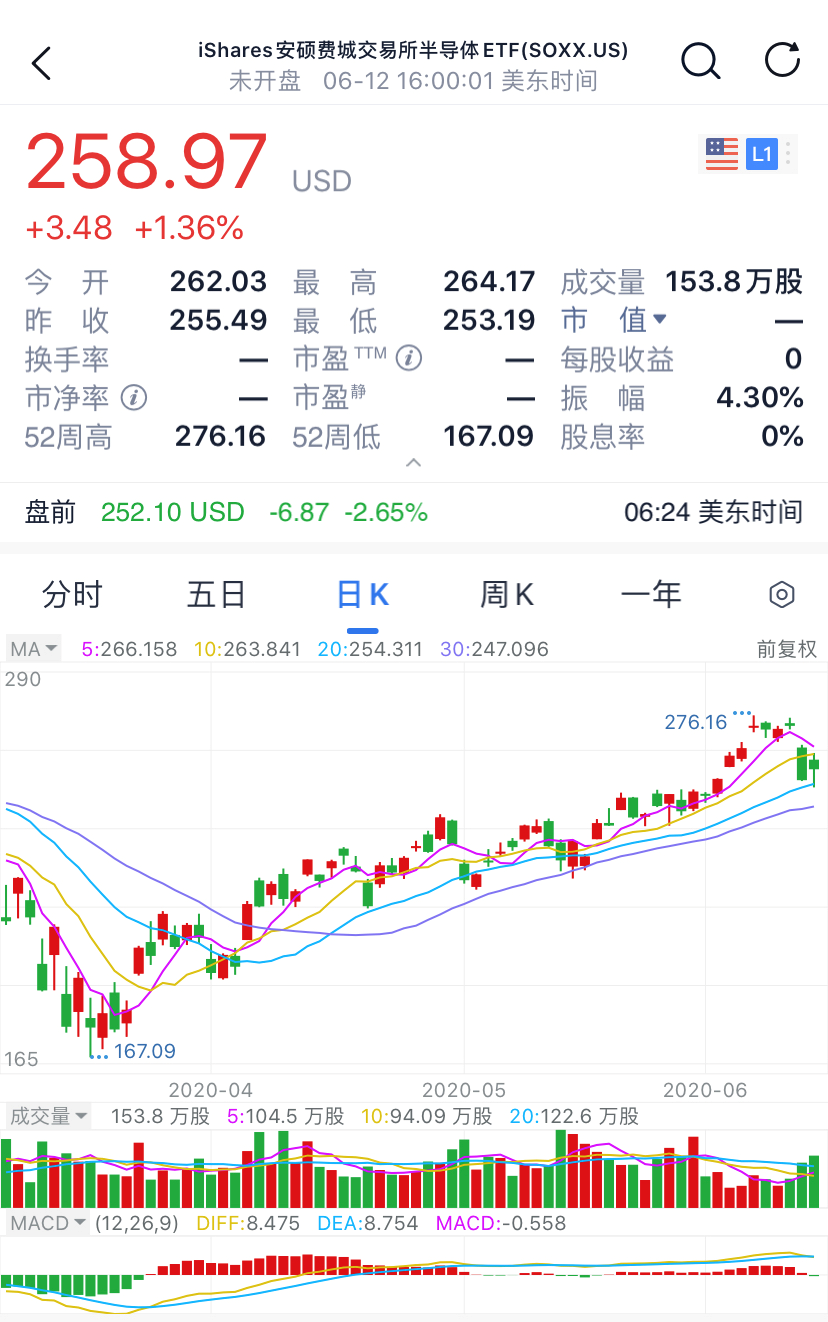
Task: Open the MA indicator dropdown
Action: 35,649
